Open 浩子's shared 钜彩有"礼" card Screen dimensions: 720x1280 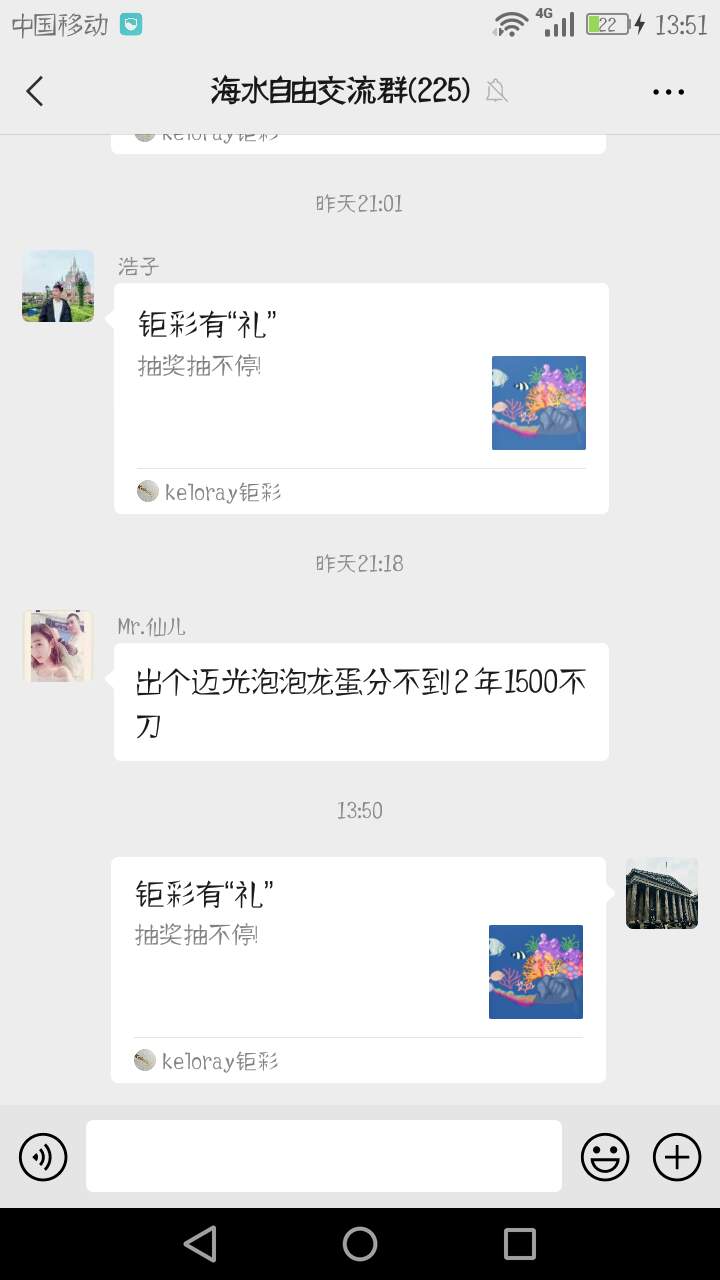point(361,398)
